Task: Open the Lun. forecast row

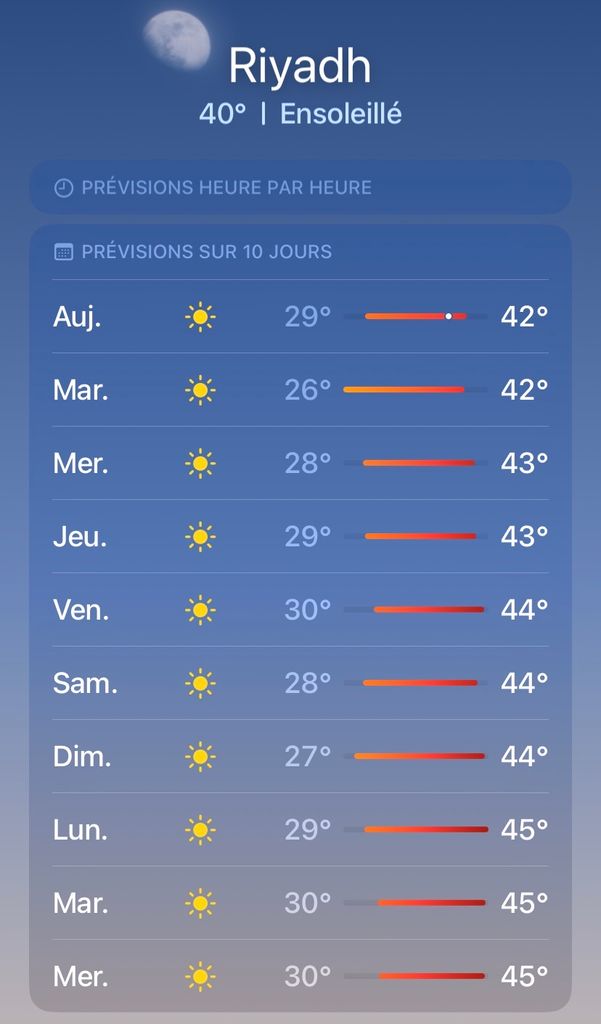Action: coord(300,829)
